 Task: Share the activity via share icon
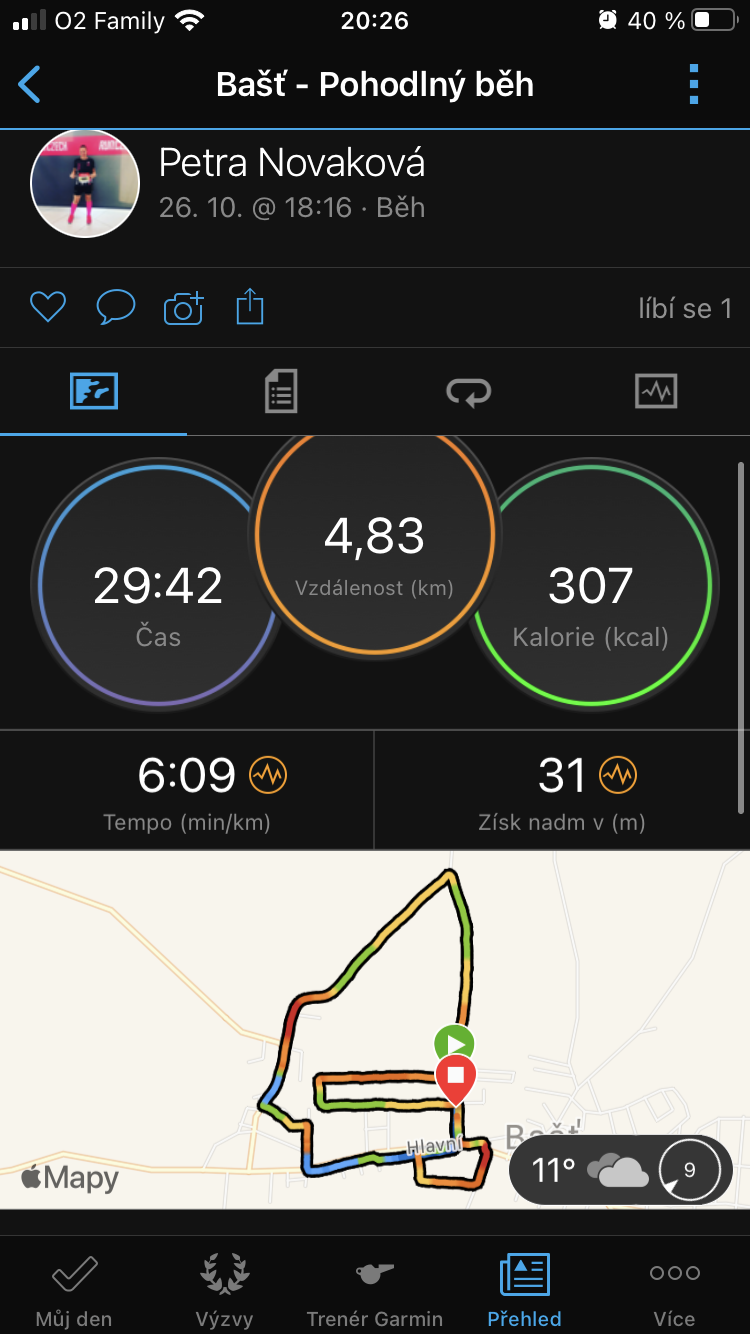point(250,307)
